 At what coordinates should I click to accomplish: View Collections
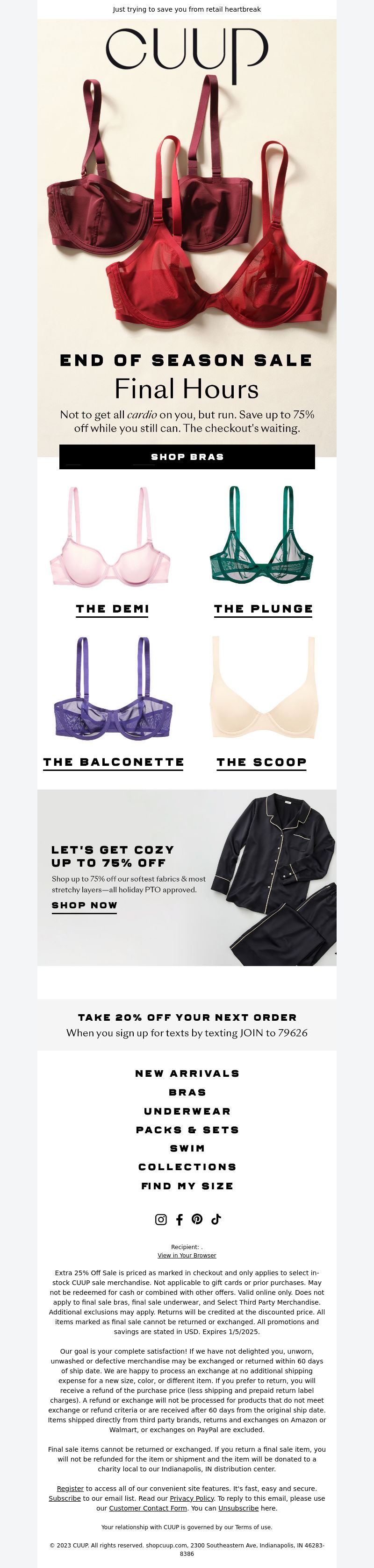[187, 1167]
